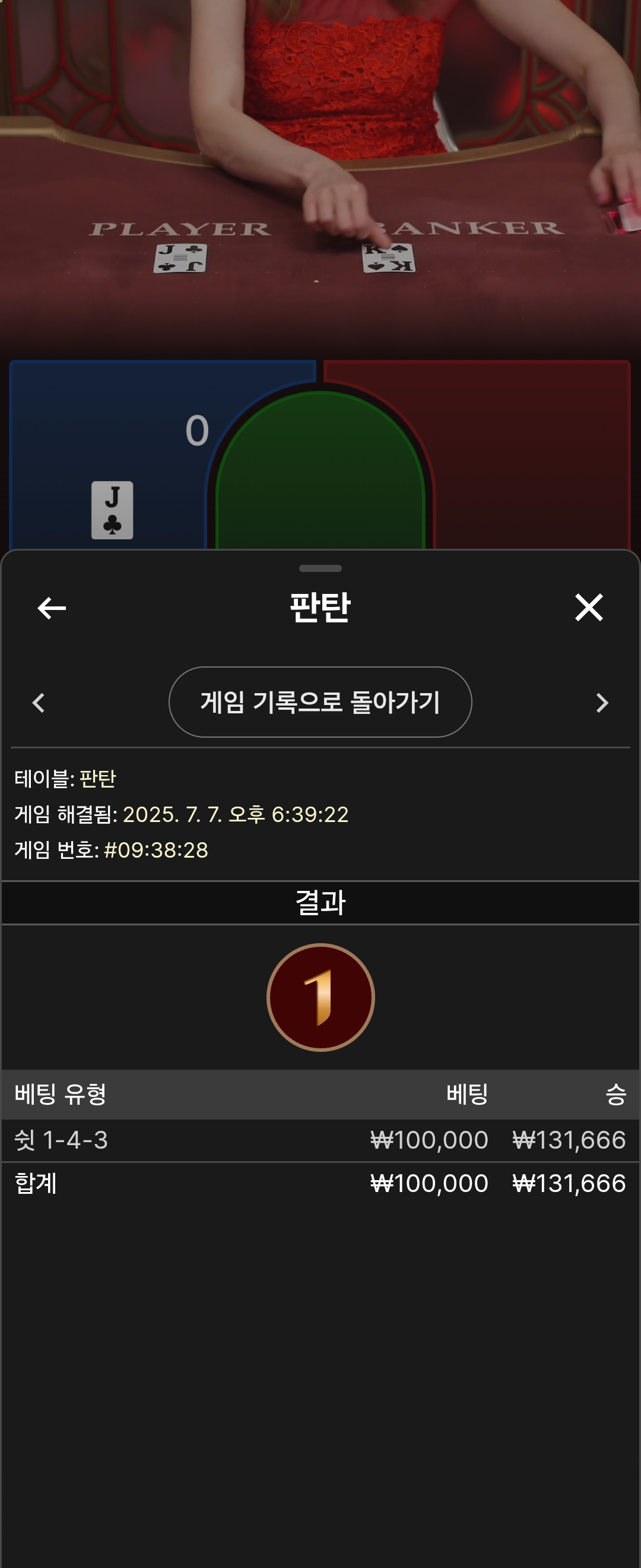View previous game record chevron
This screenshot has height=1568, width=641.
pyautogui.click(x=39, y=703)
